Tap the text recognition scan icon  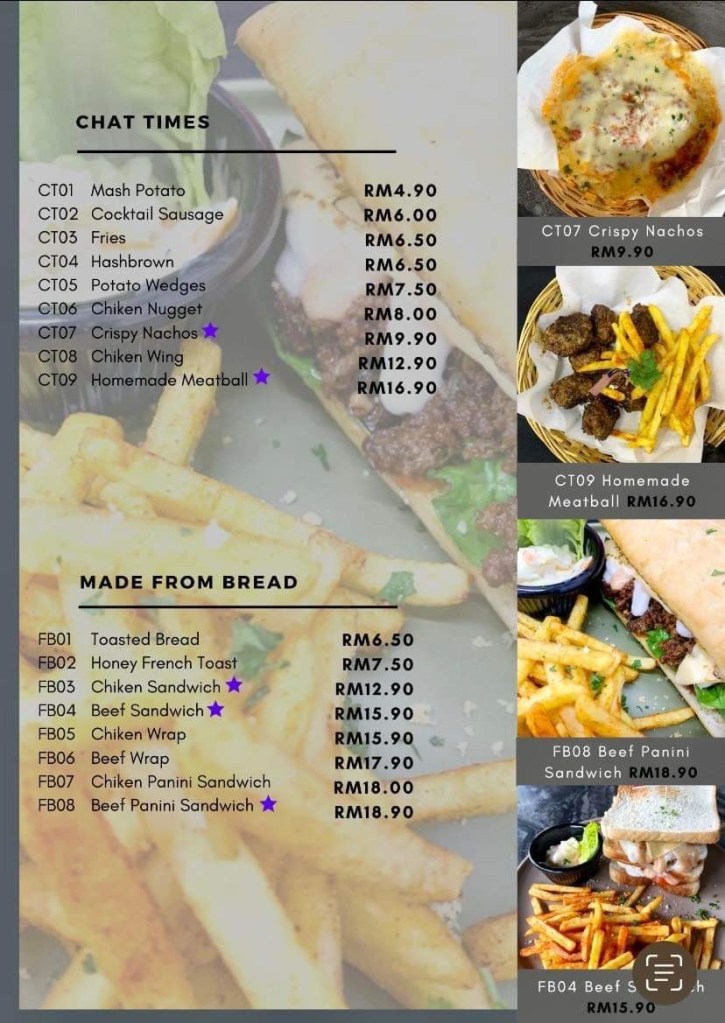click(666, 970)
